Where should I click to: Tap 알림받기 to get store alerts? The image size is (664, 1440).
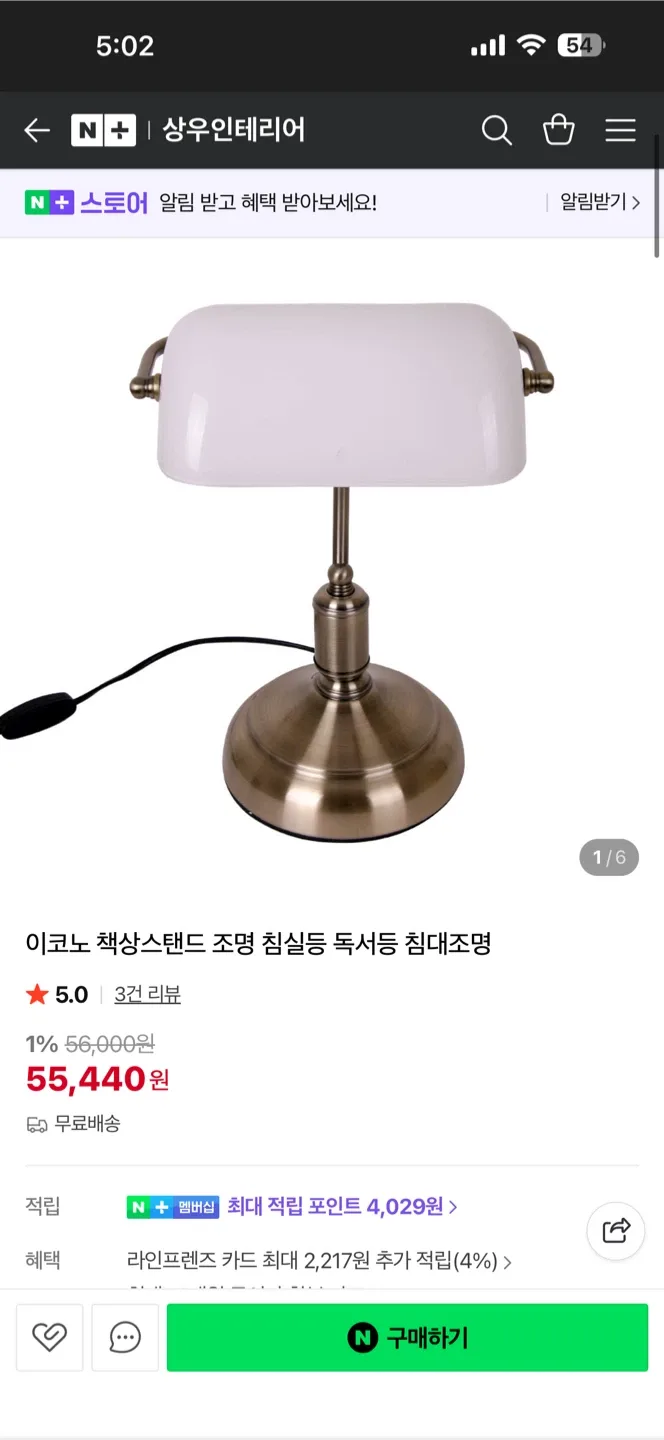599,202
